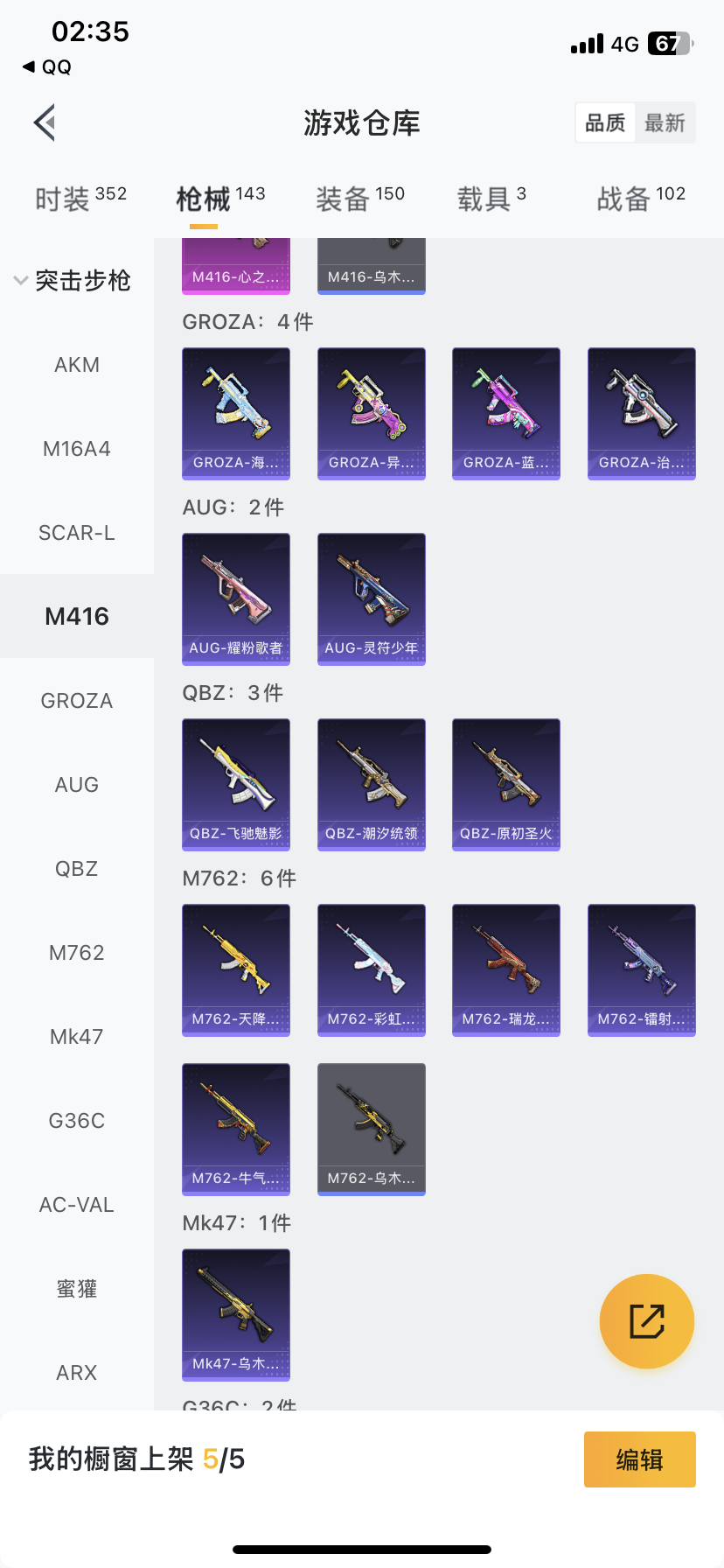The width and height of the screenshot is (724, 1568).
Task: View the AUG-灵符少年 skin
Action: tap(372, 598)
